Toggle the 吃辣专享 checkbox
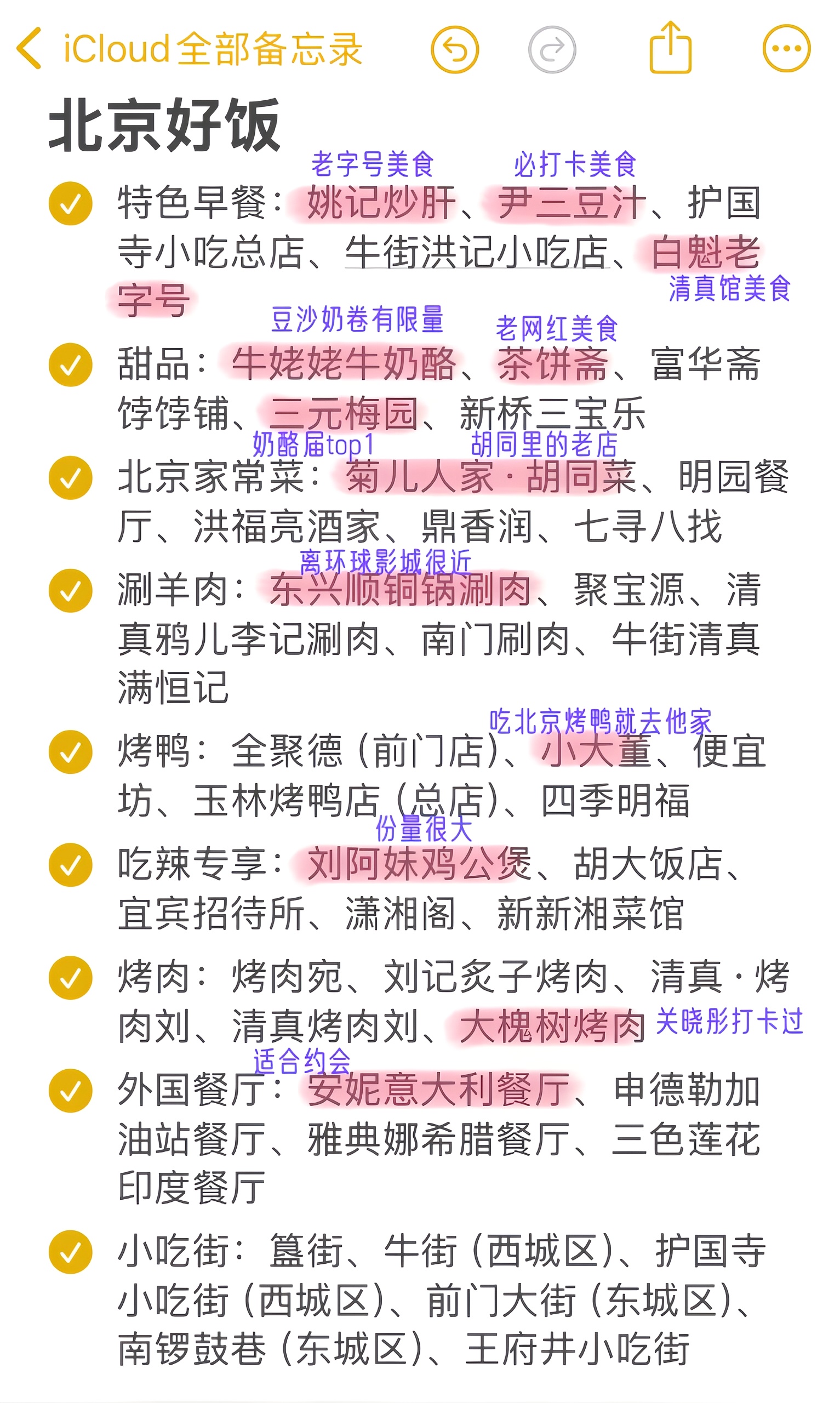Screen dimensions: 840x1403 pyautogui.click(x=71, y=865)
